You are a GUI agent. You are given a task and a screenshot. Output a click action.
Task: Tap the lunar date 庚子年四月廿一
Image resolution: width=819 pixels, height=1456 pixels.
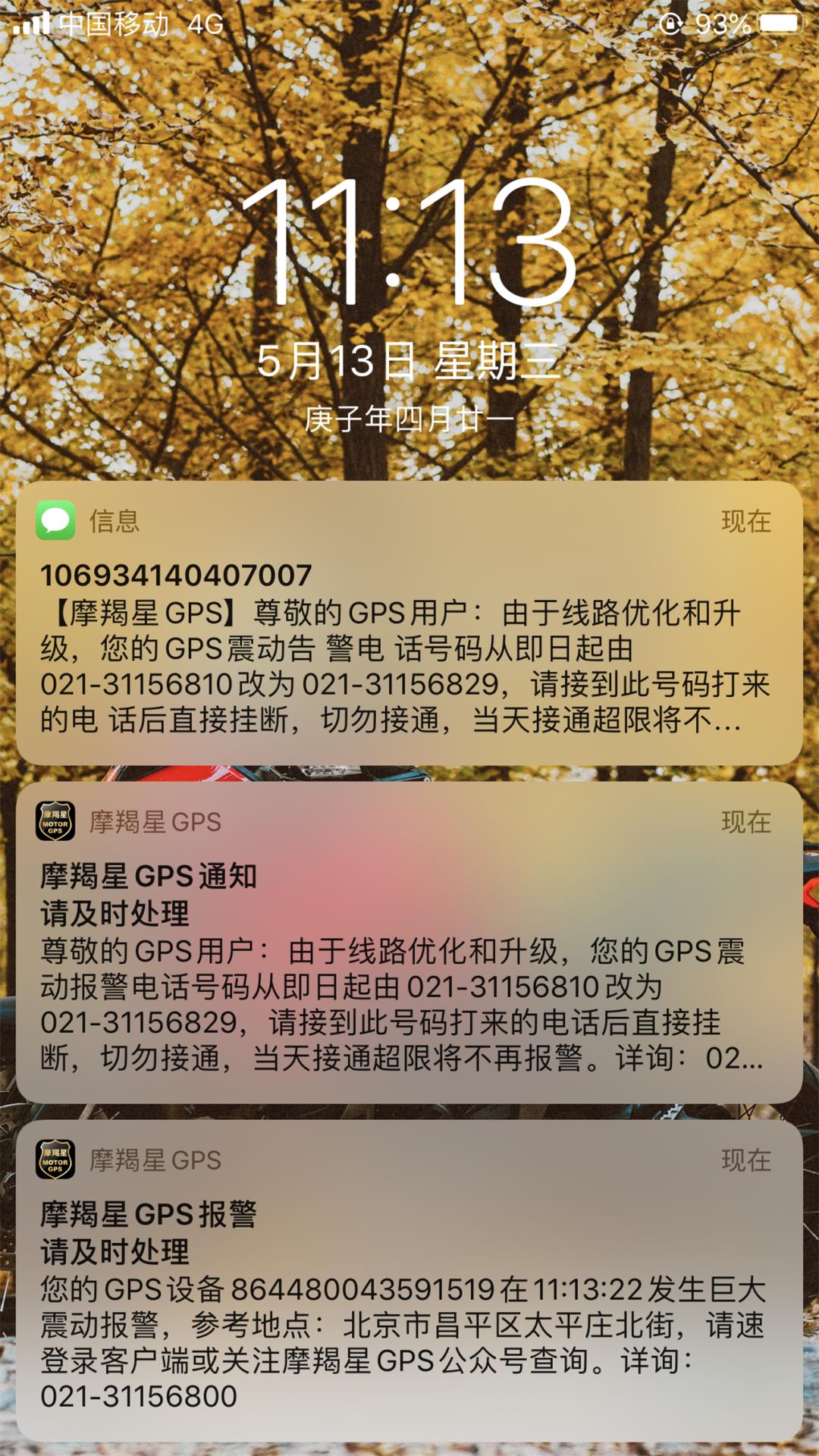(x=409, y=416)
